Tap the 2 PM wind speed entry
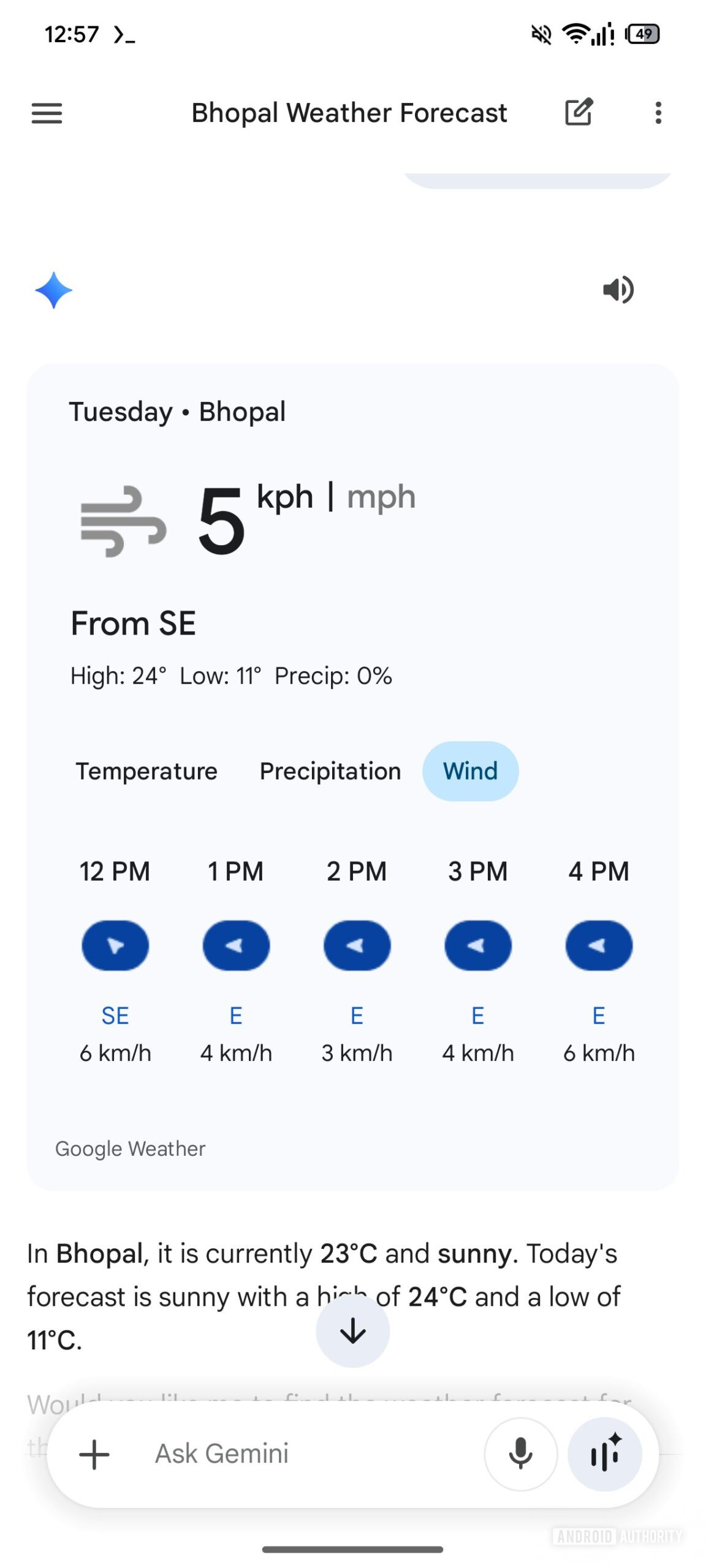This screenshot has width=706, height=1568. [x=356, y=1053]
